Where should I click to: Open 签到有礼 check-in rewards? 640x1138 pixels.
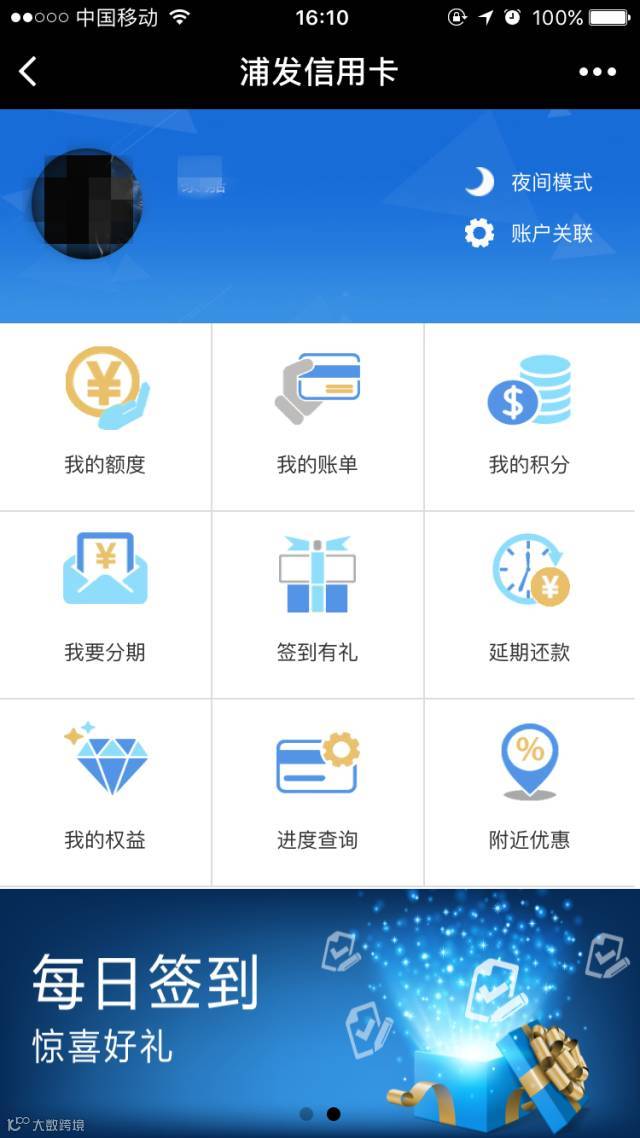[317, 603]
